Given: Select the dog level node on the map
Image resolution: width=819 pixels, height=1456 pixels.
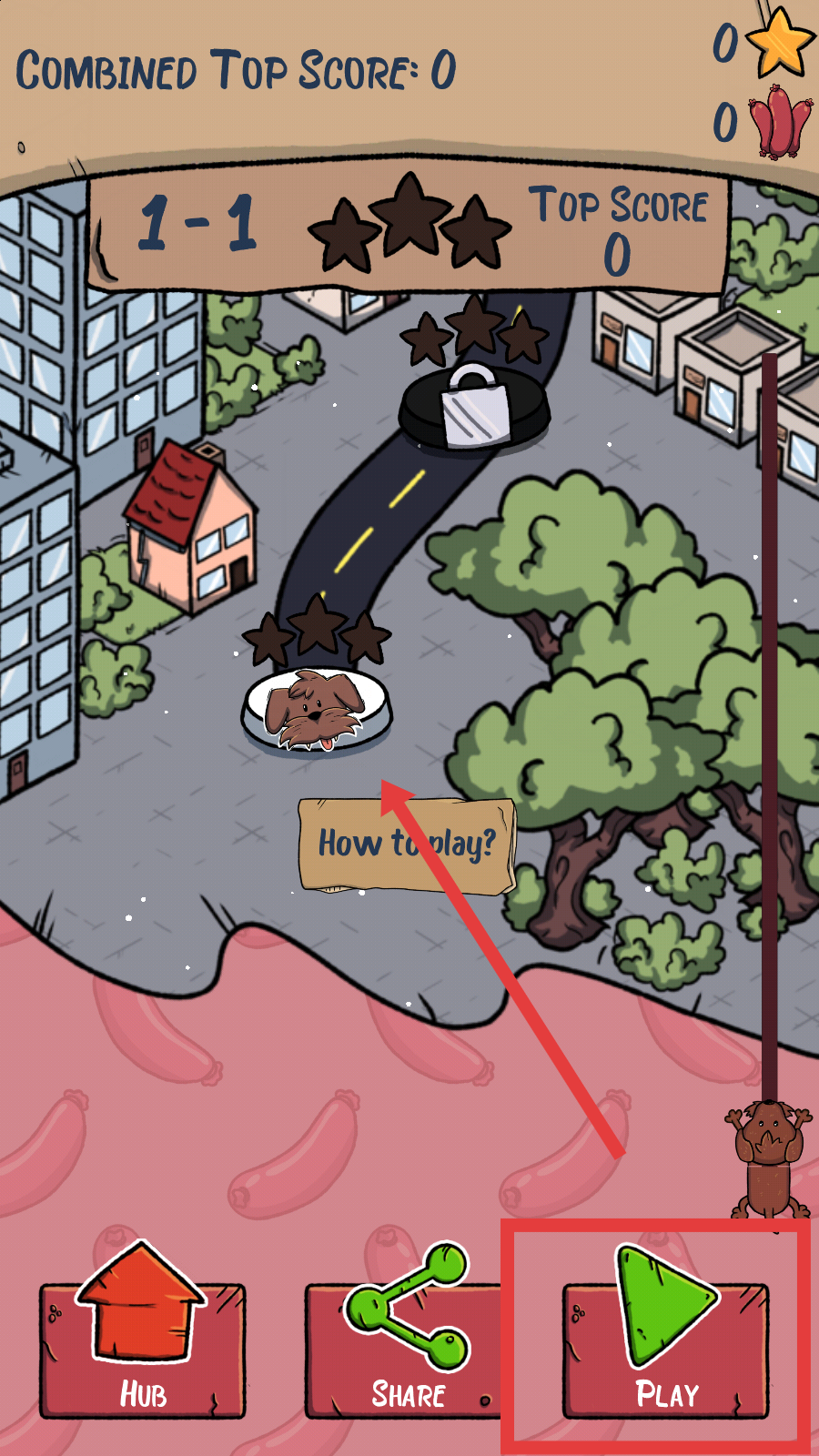Looking at the screenshot, I should (316, 712).
